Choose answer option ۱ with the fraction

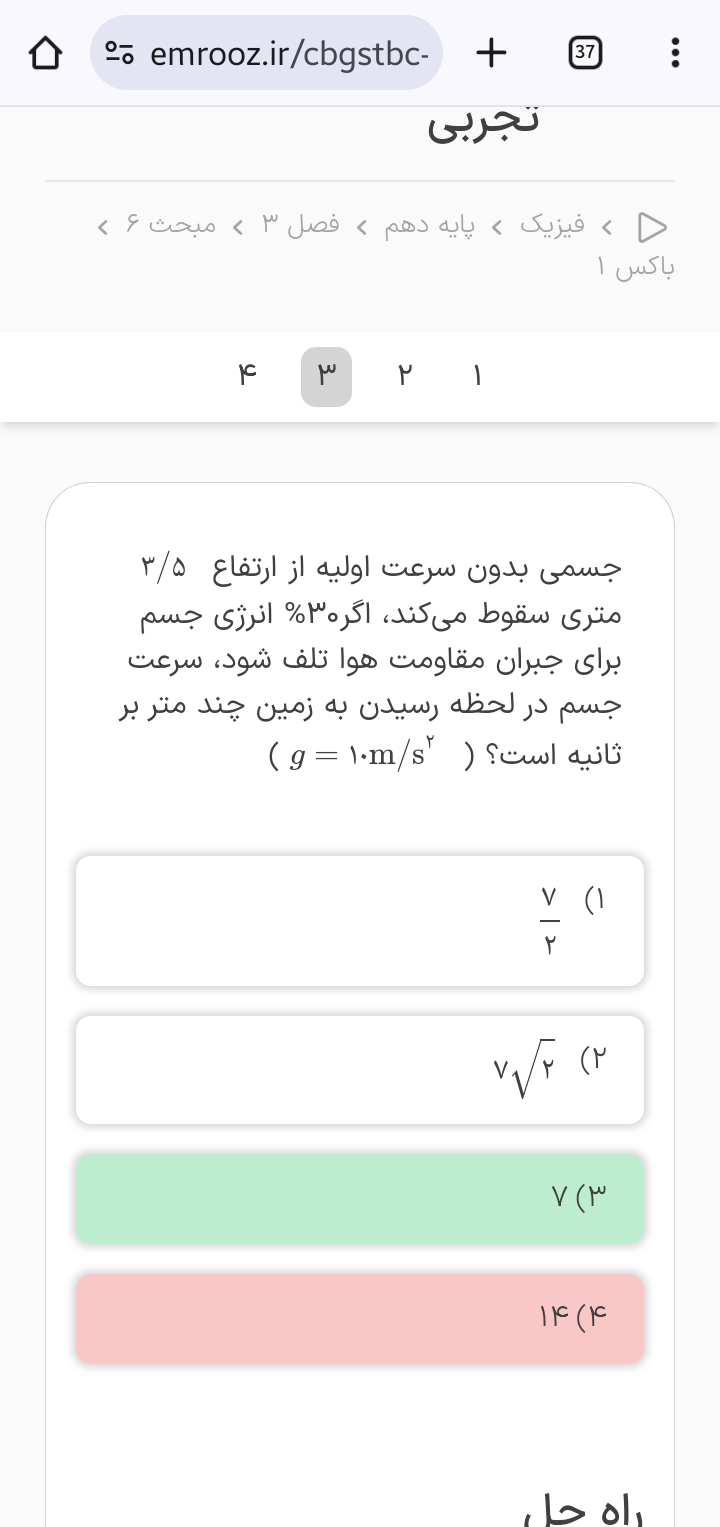[x=360, y=921]
